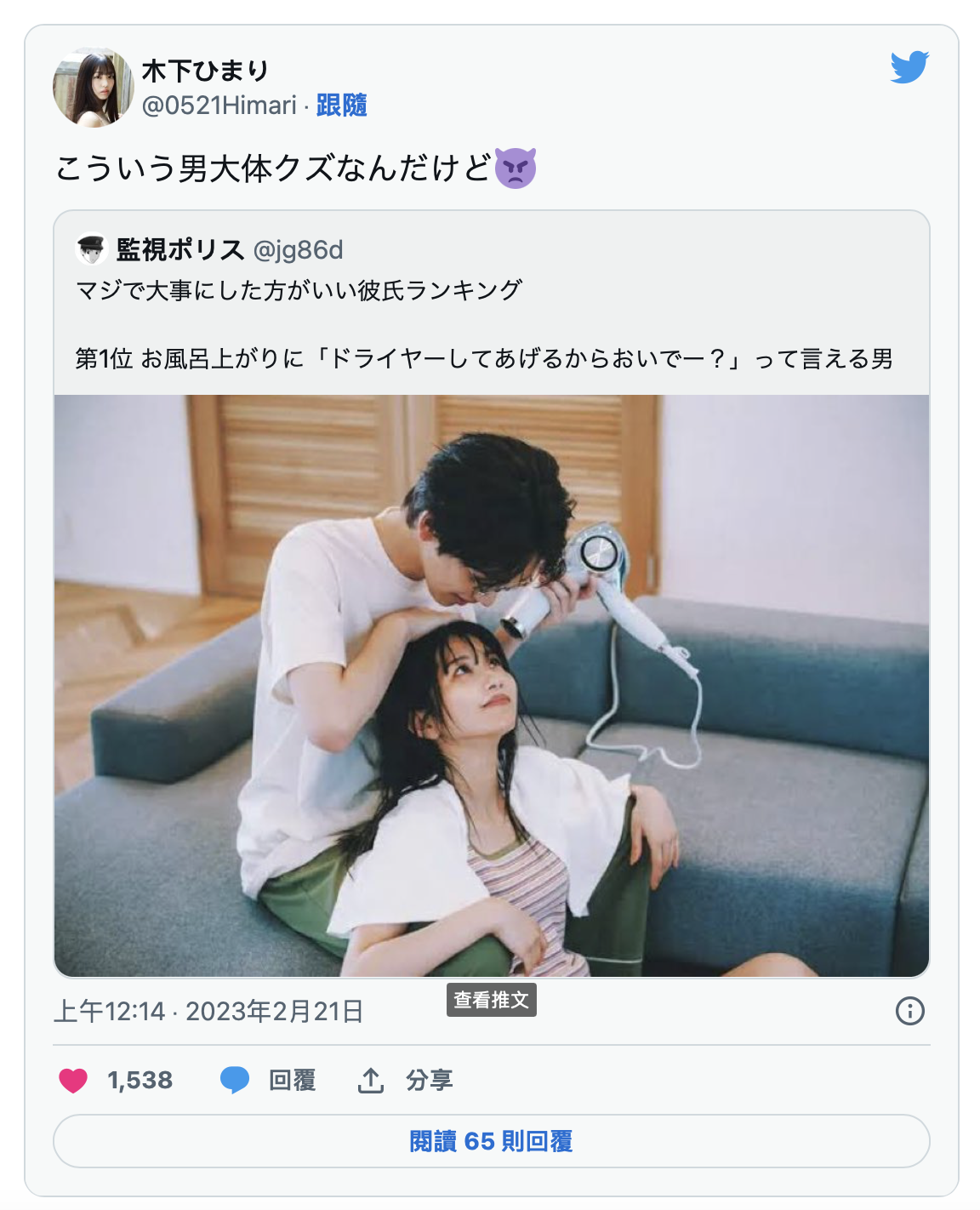
Task: Open the @0521Himari handle
Action: [x=219, y=106]
